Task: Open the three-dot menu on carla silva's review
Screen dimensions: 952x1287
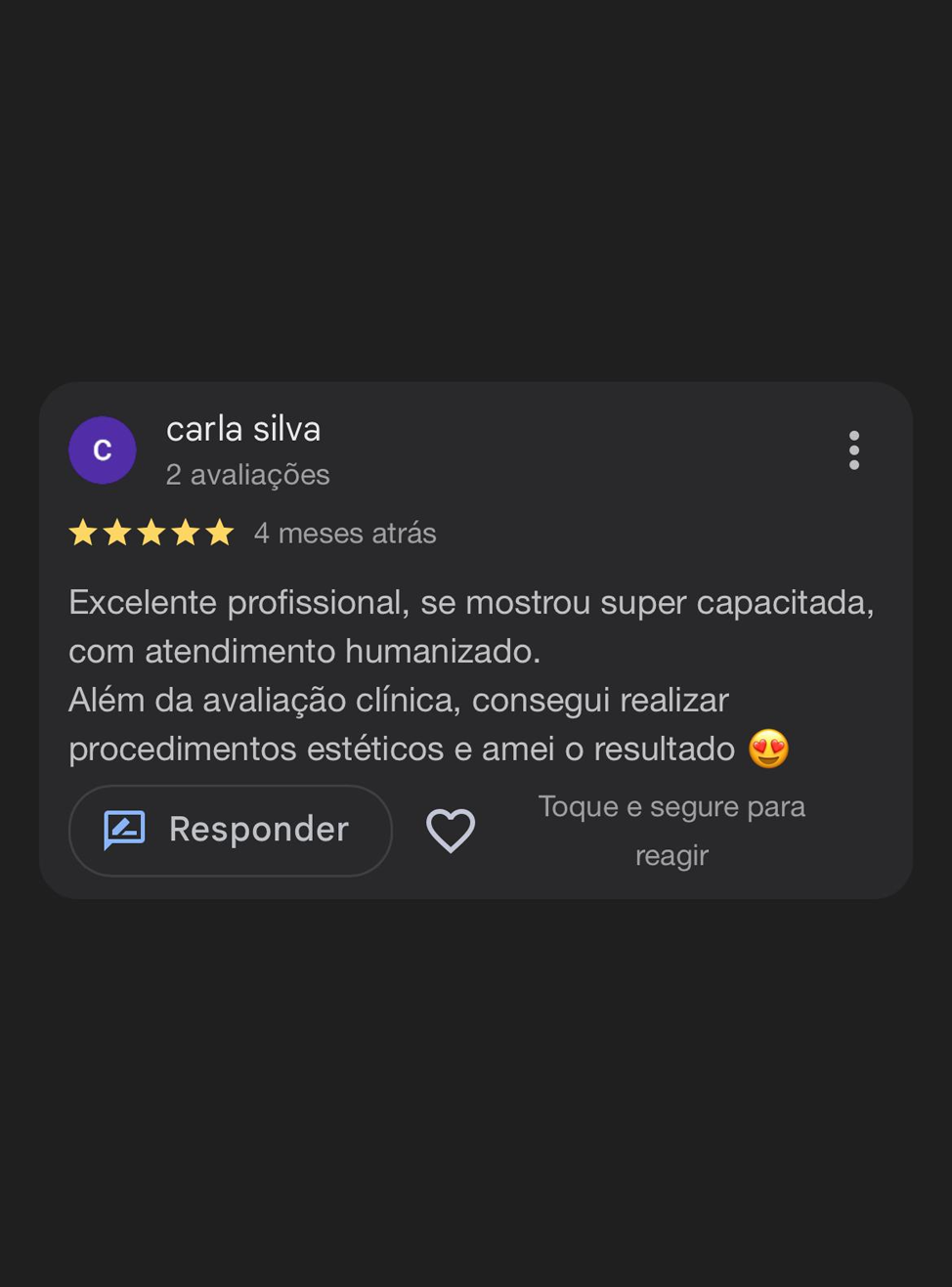Action: click(853, 450)
